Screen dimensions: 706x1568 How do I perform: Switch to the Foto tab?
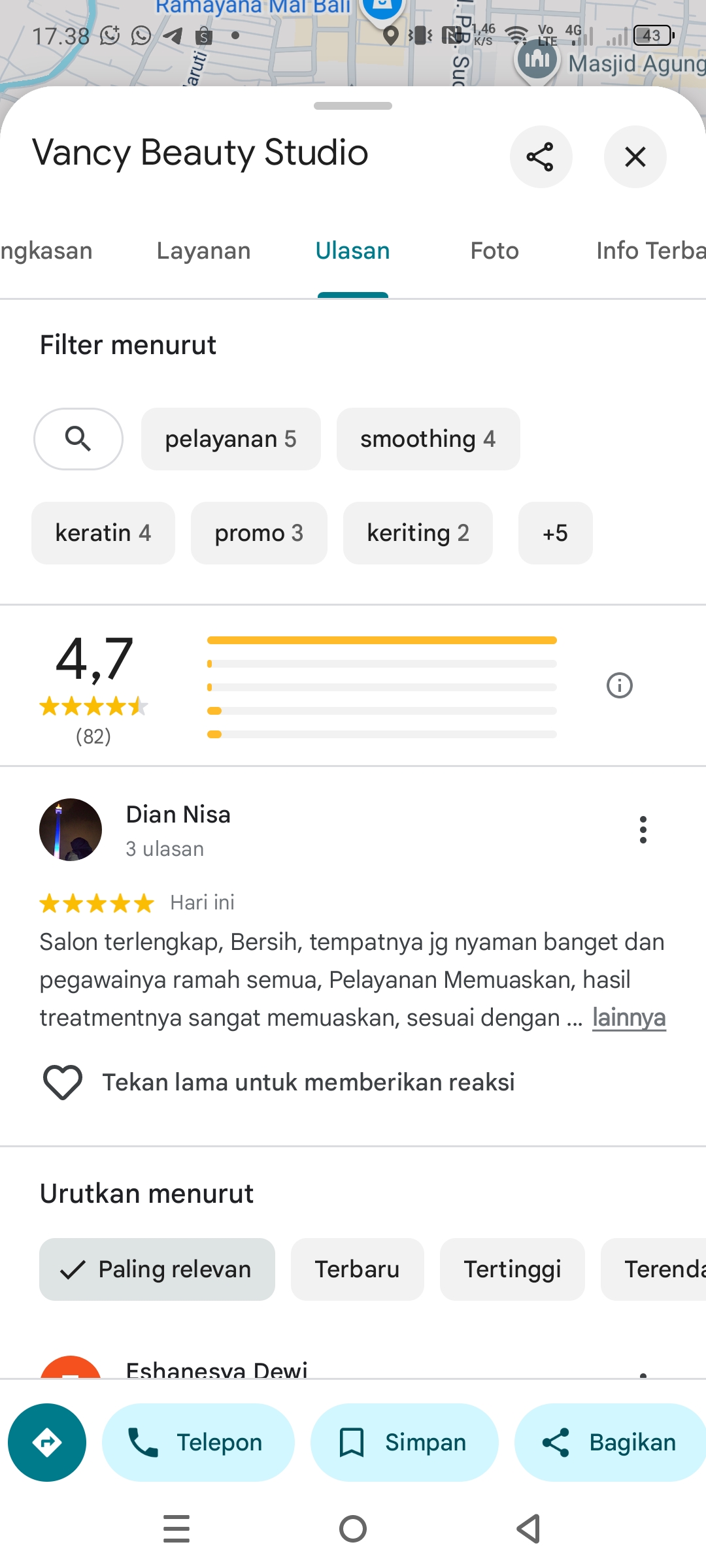pos(494,251)
